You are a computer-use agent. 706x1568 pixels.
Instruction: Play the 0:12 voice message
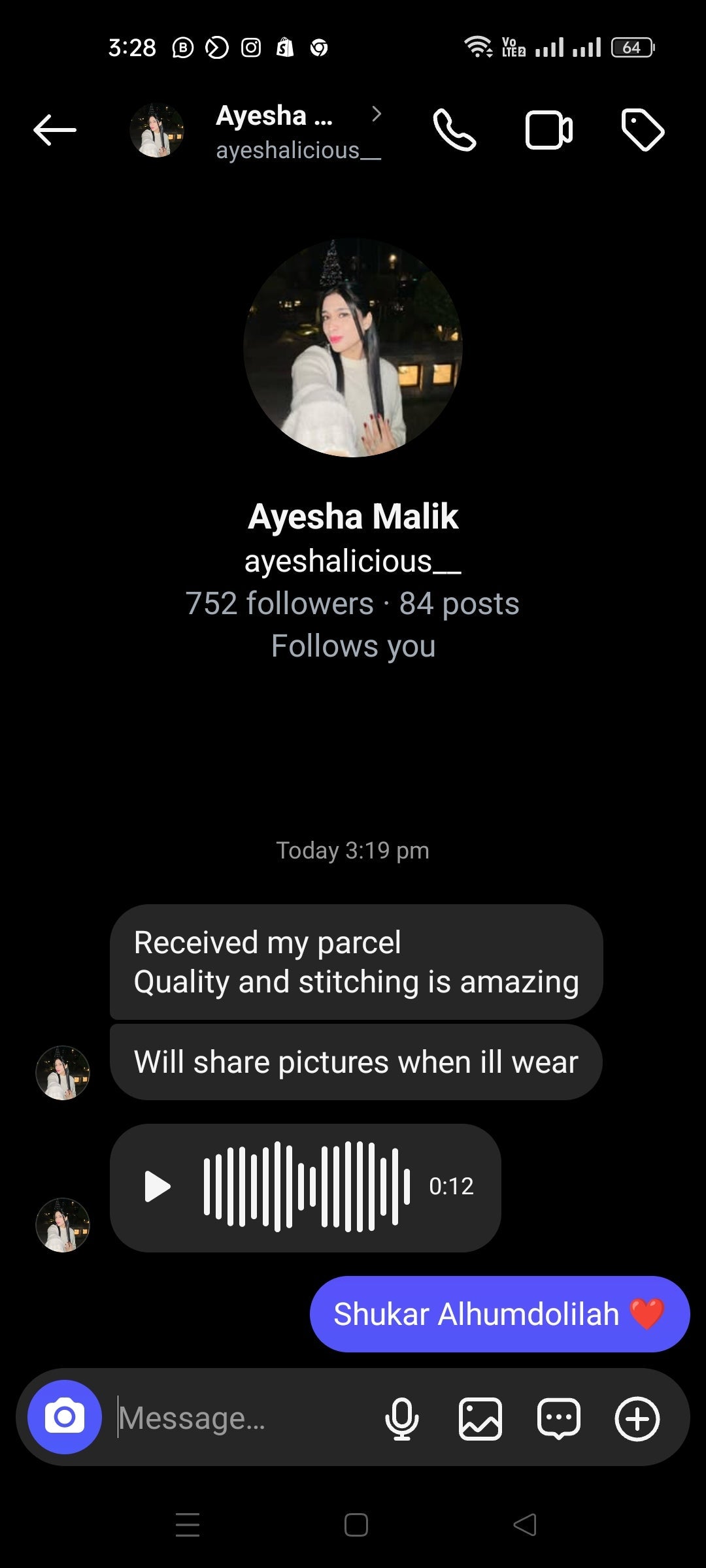[158, 1186]
